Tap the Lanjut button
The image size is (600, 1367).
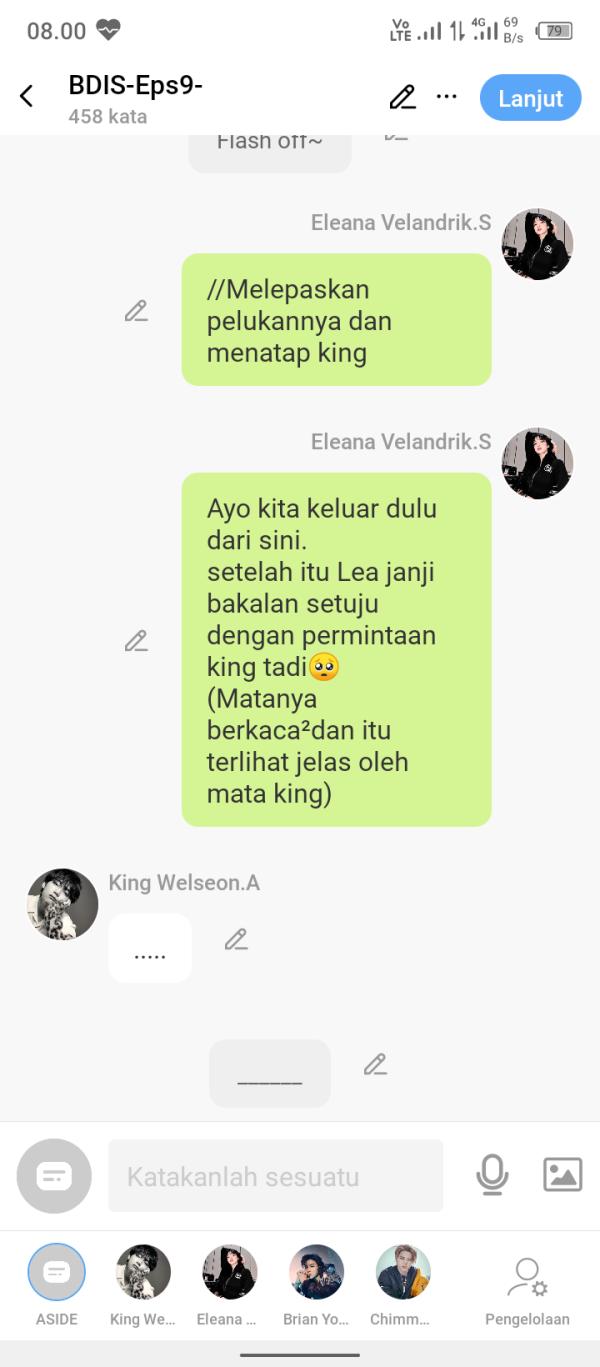point(530,98)
